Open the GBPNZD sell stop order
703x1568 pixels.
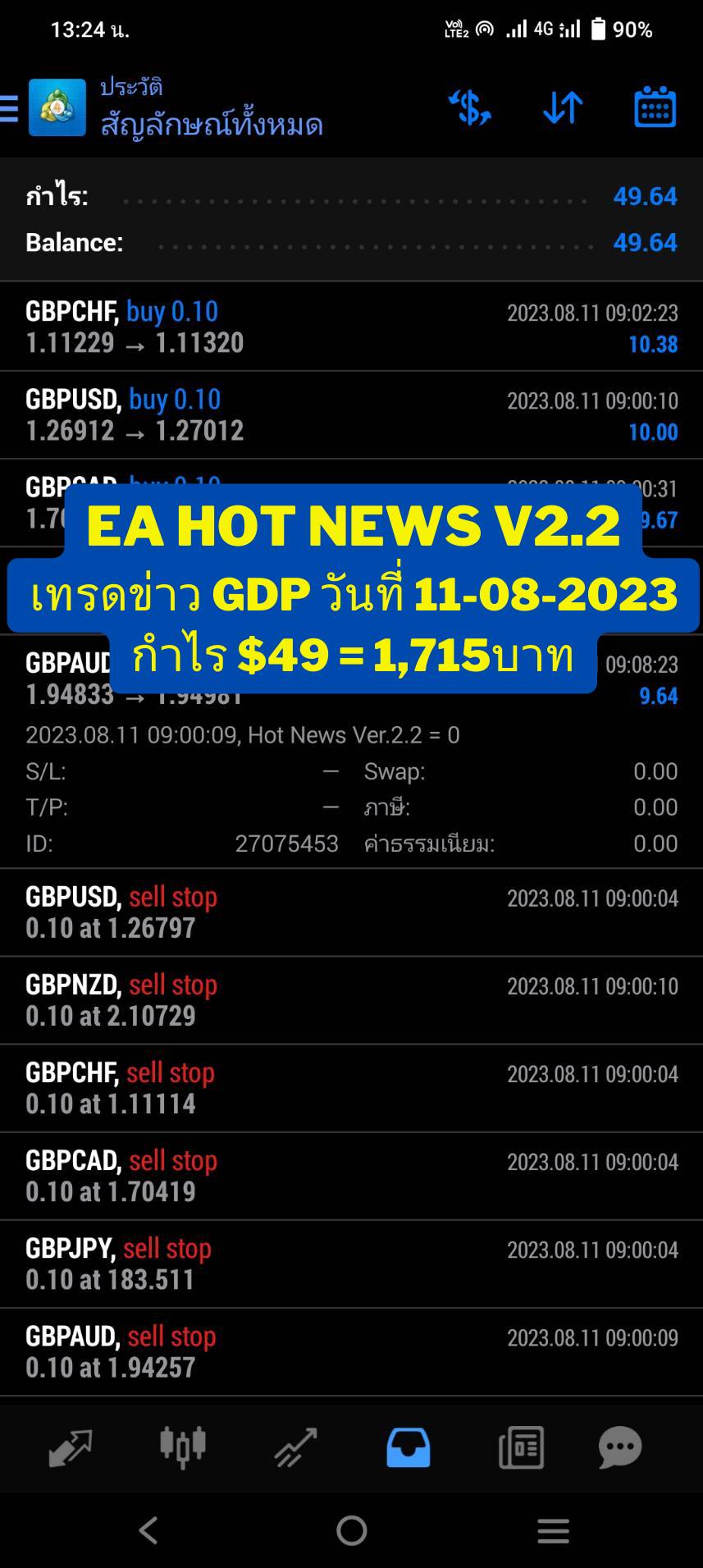351,1000
